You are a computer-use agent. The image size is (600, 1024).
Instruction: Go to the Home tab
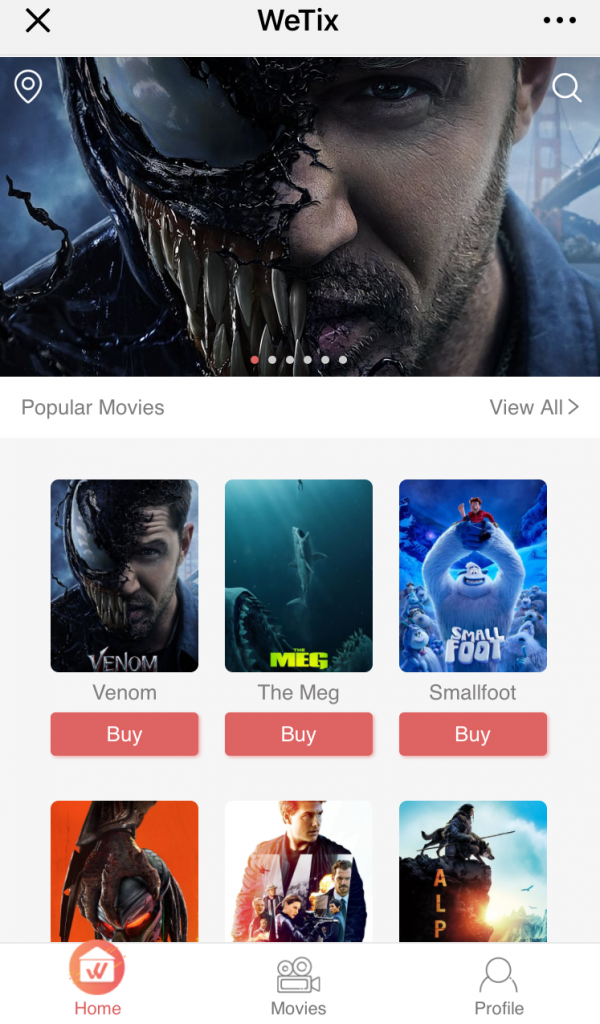[x=97, y=986]
